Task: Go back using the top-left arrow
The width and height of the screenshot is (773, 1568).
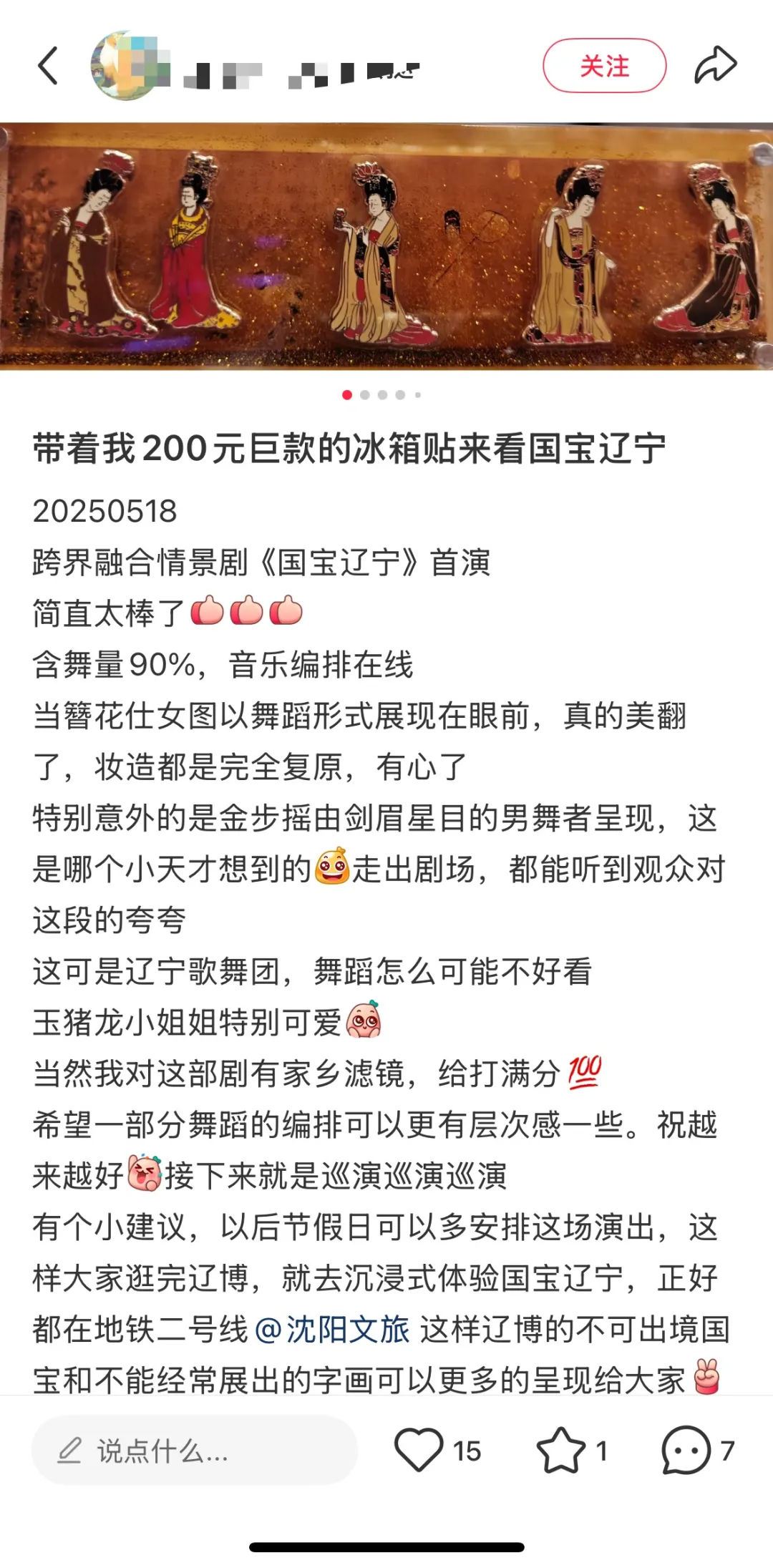Action: 48,66
